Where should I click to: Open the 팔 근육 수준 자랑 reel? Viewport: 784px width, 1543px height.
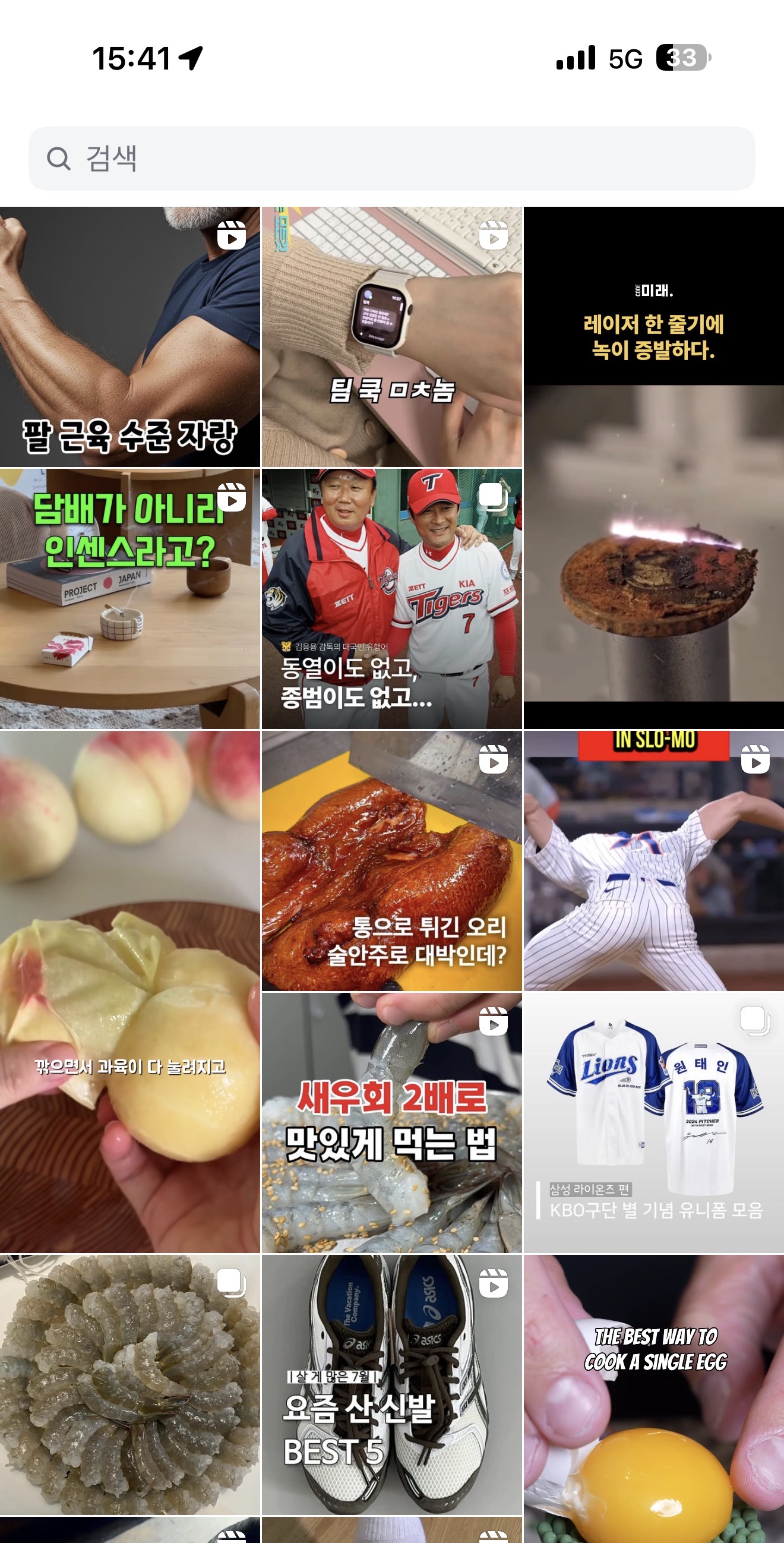coord(130,337)
